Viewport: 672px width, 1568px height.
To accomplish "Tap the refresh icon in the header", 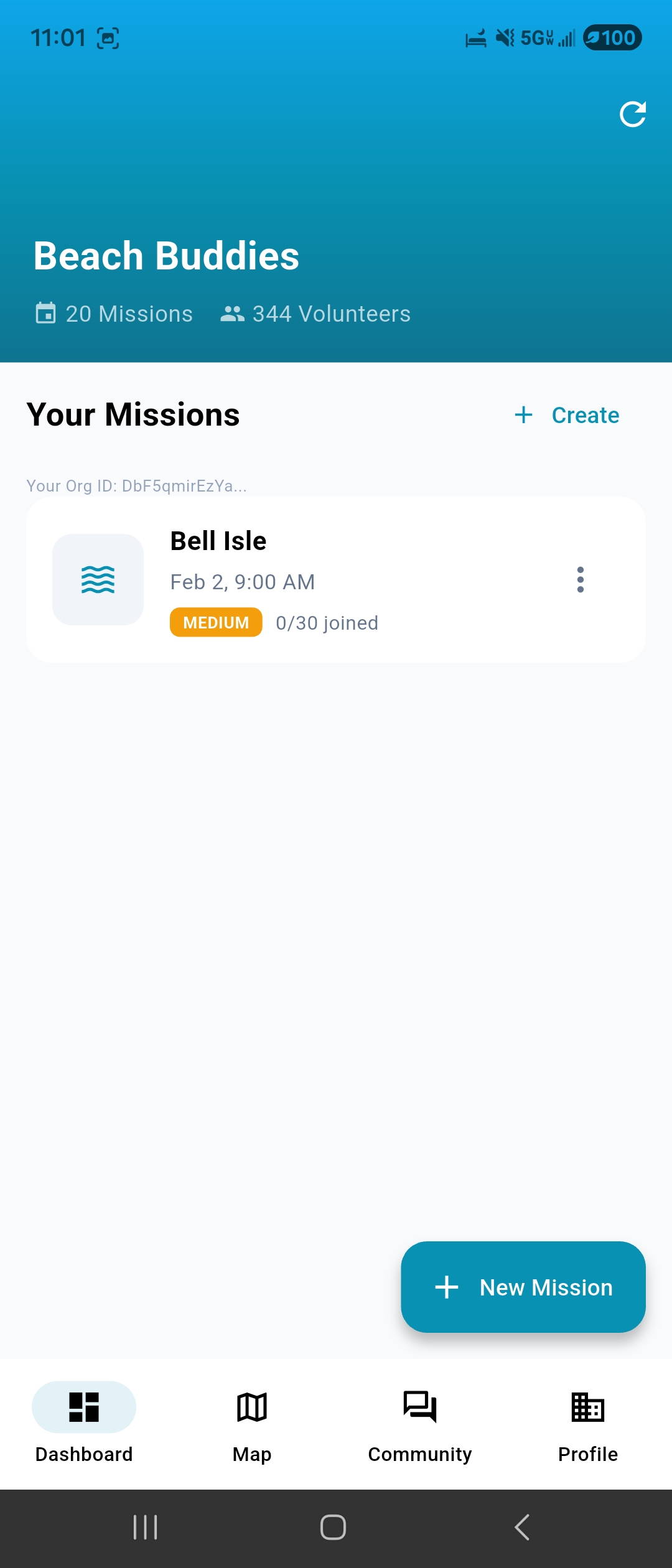I will click(633, 114).
